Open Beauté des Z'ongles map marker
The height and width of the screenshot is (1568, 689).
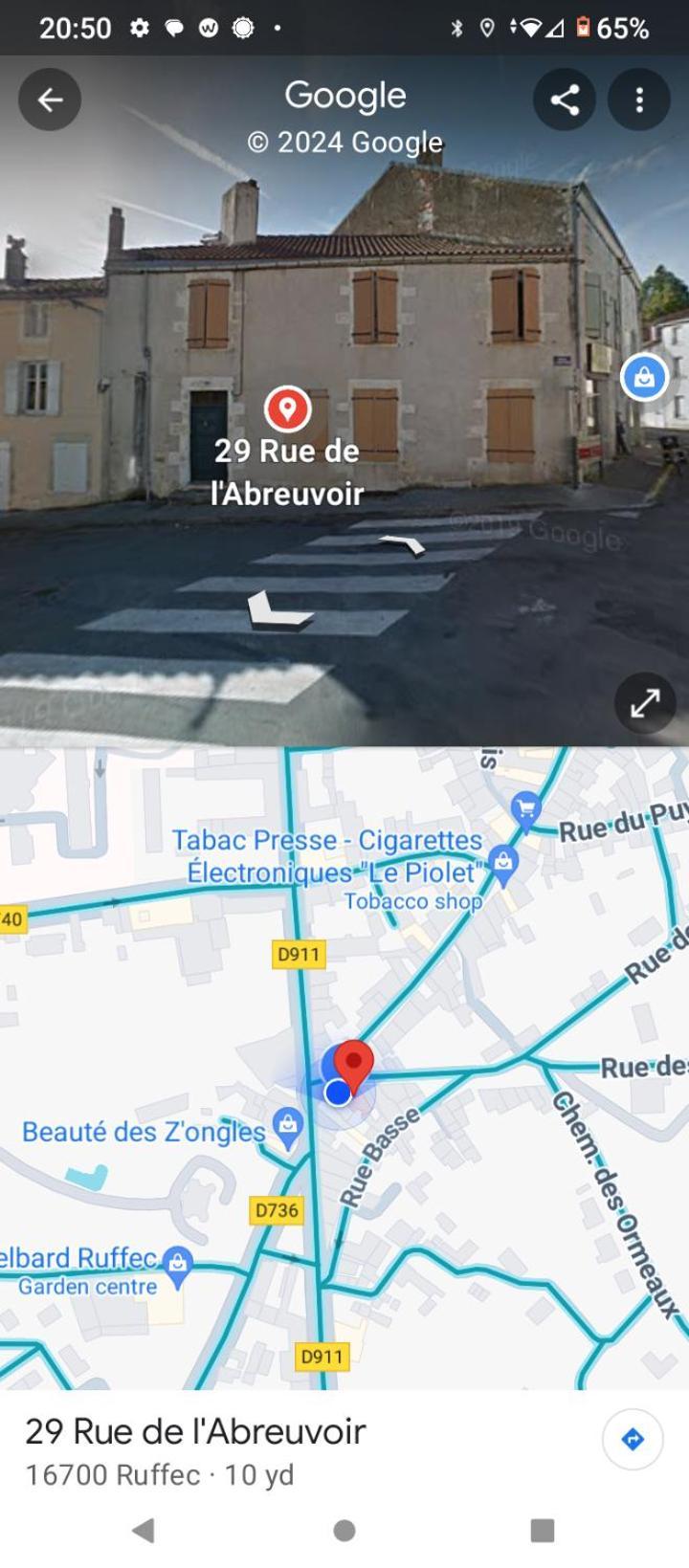tap(288, 1125)
